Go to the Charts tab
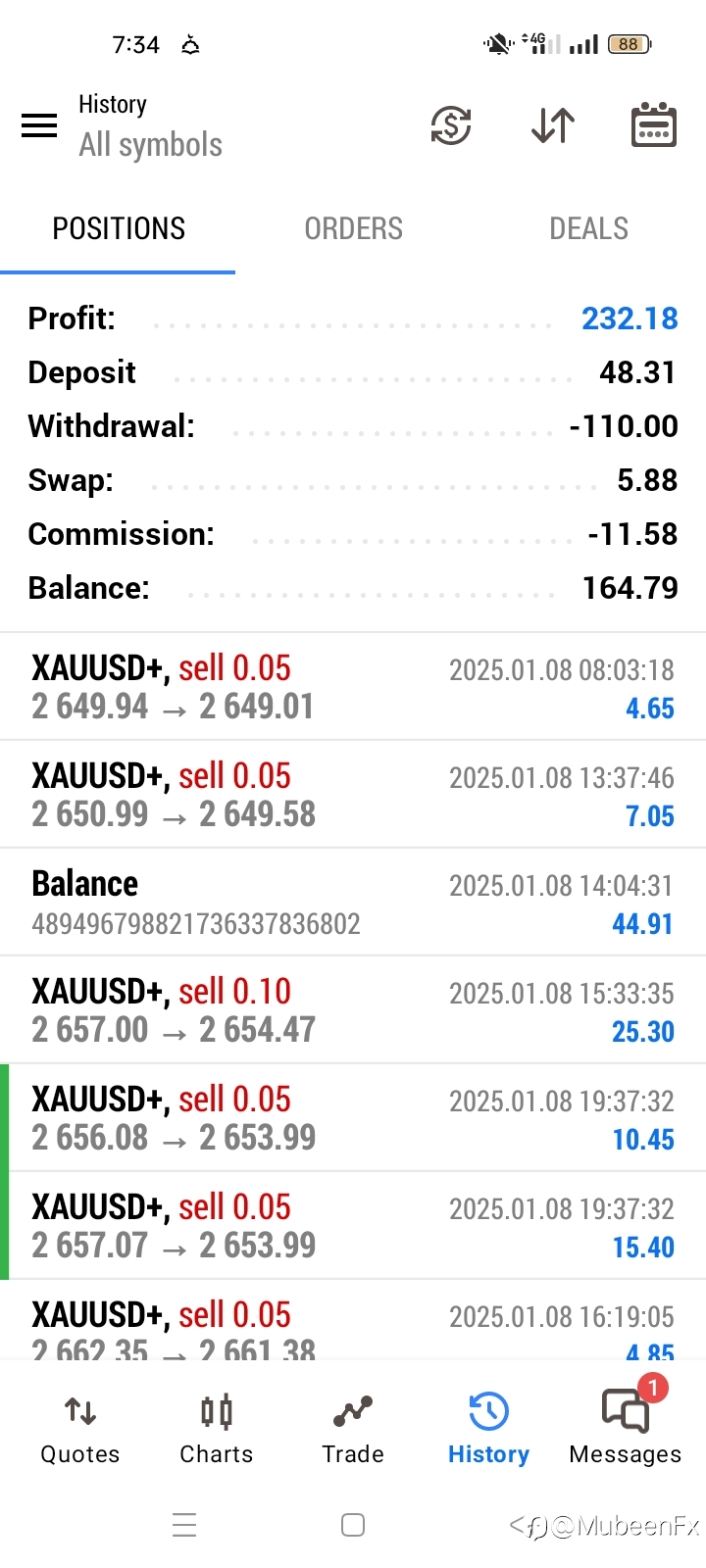 [x=217, y=1429]
